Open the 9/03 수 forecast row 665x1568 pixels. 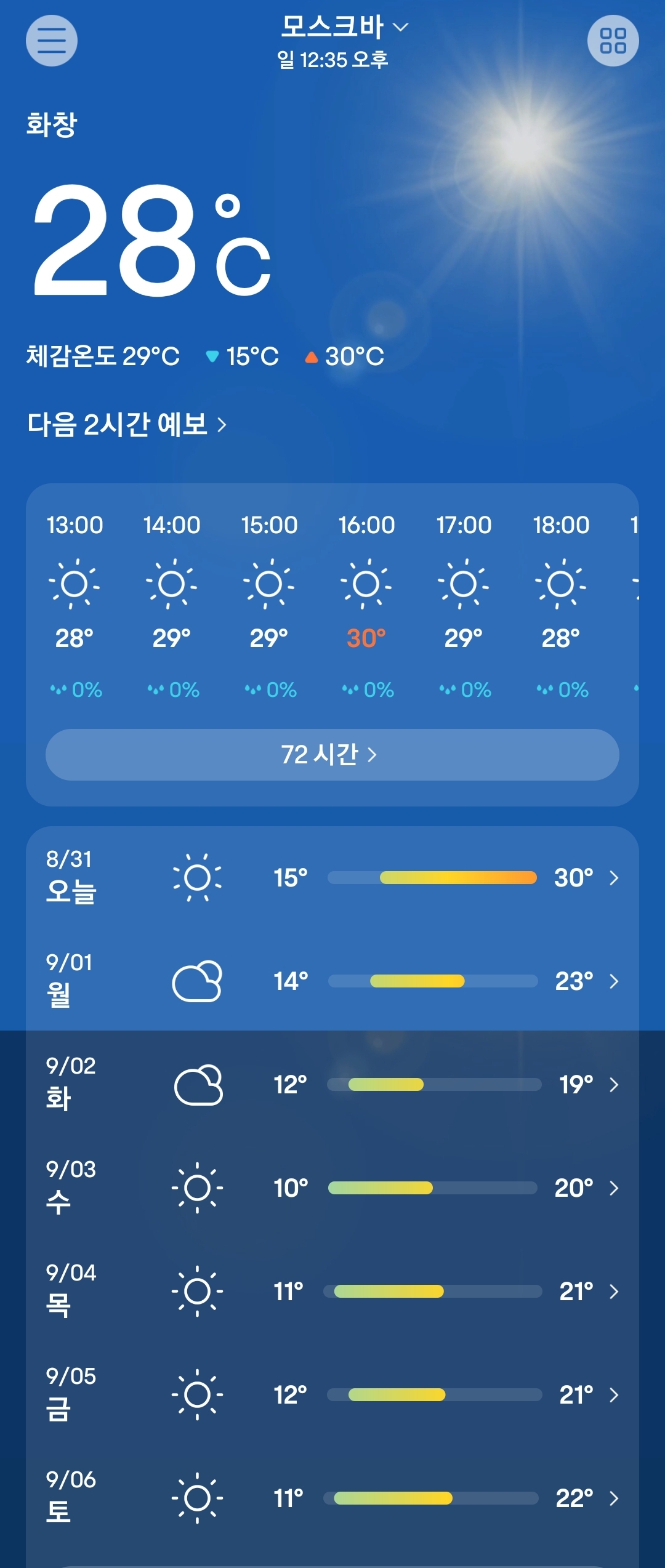pos(332,1188)
